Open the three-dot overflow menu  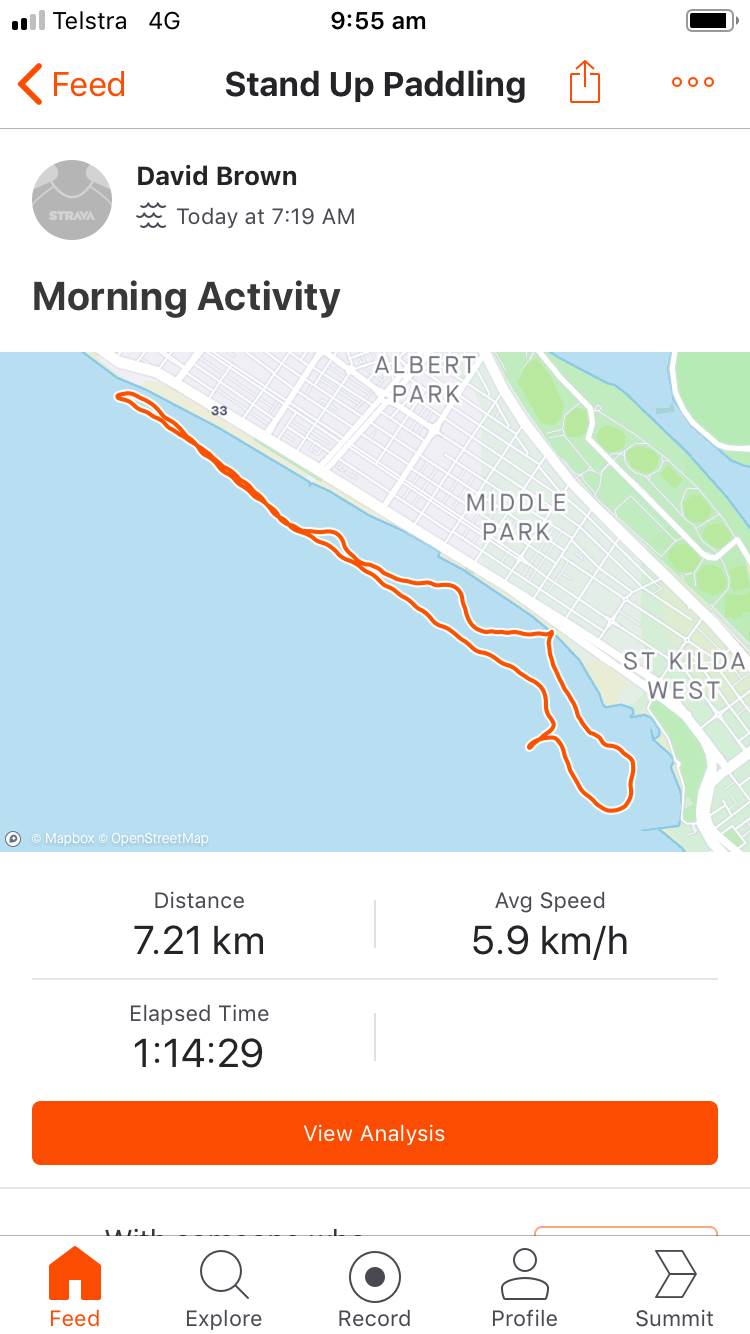click(692, 83)
